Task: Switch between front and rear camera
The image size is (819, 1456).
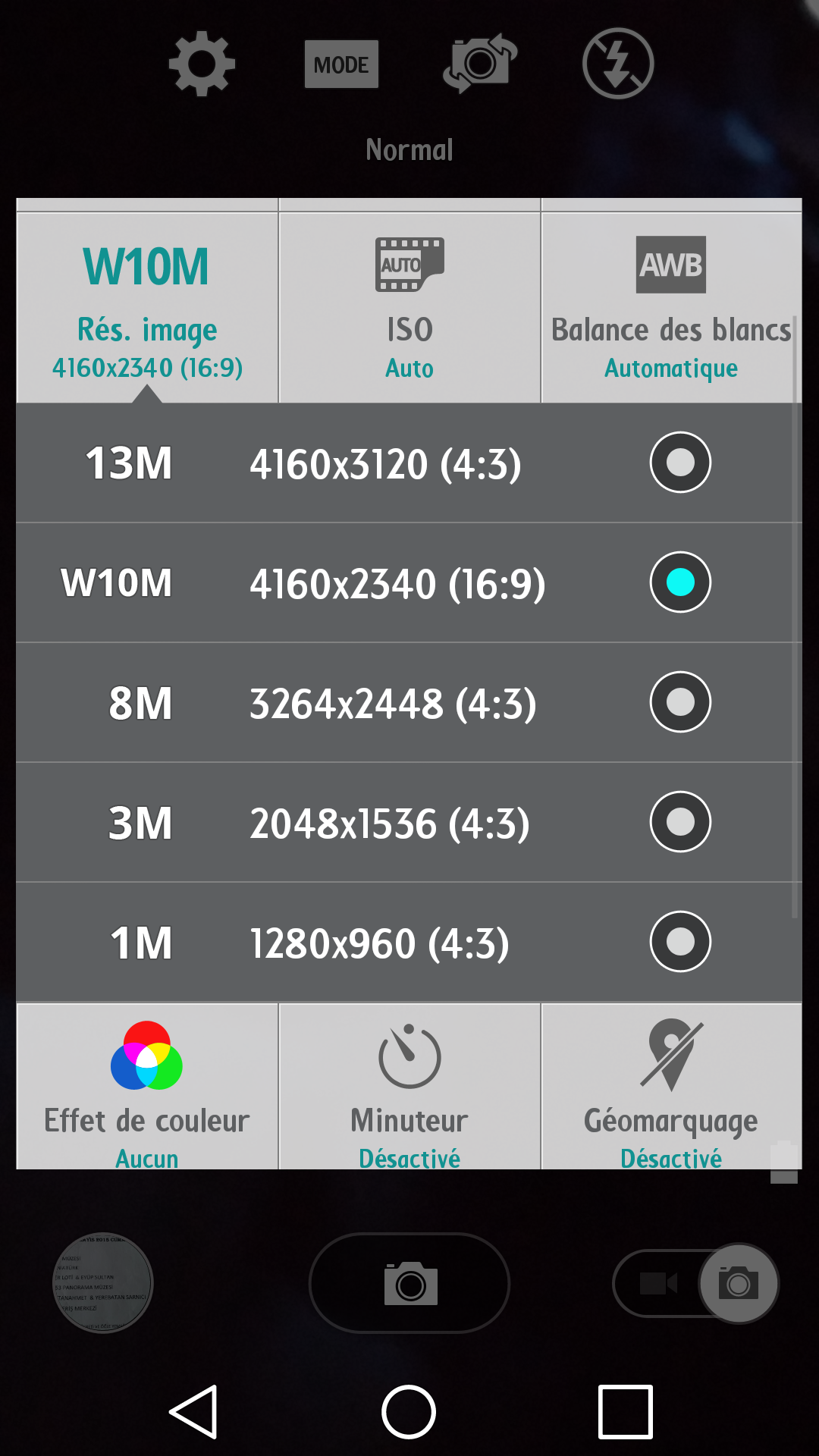Action: (x=480, y=64)
